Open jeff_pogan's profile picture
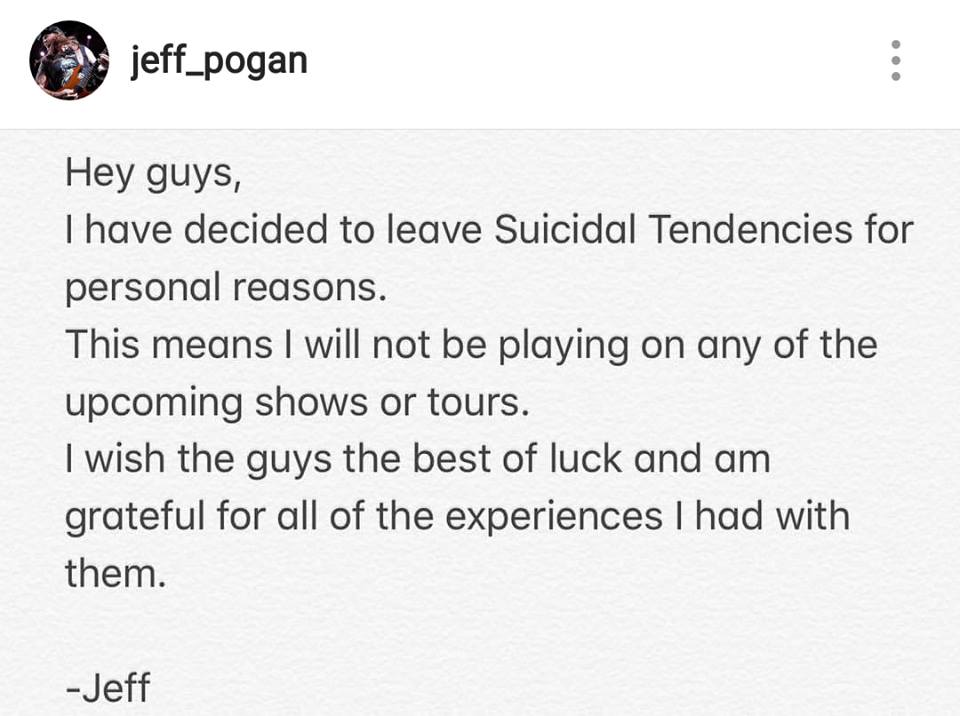This screenshot has width=960, height=716. tap(69, 61)
